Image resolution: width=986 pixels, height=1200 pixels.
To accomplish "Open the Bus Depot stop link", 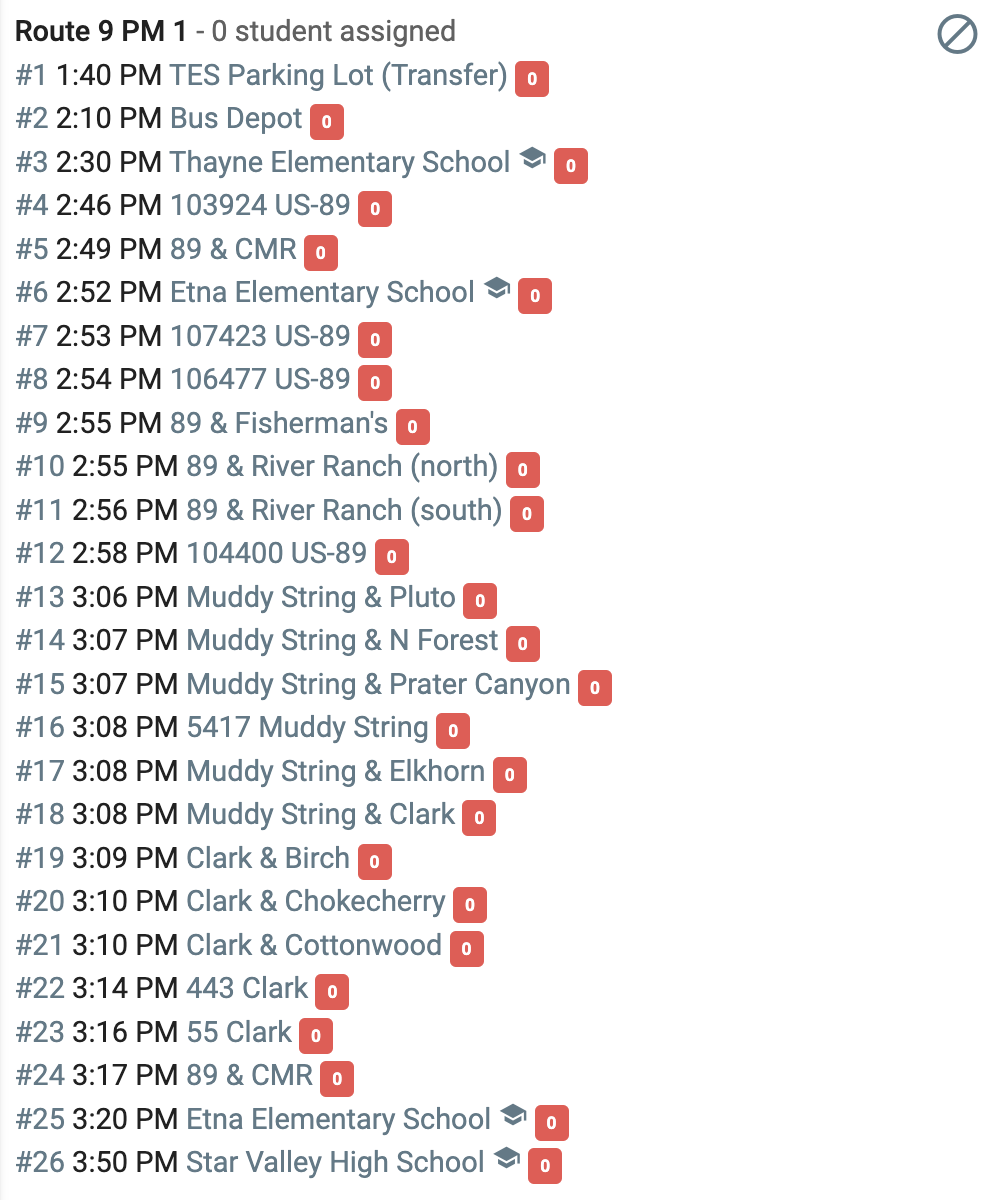I will (x=236, y=118).
